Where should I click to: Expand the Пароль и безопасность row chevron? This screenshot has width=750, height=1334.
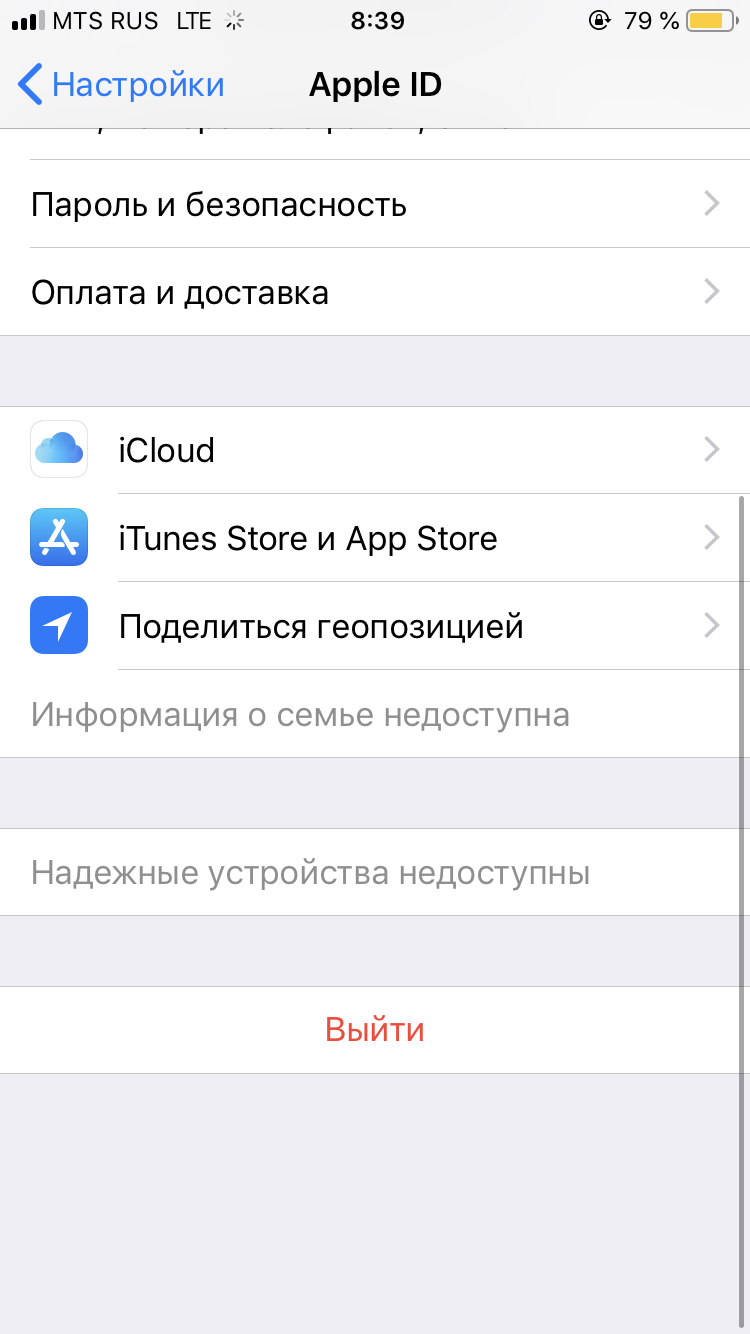pos(711,204)
